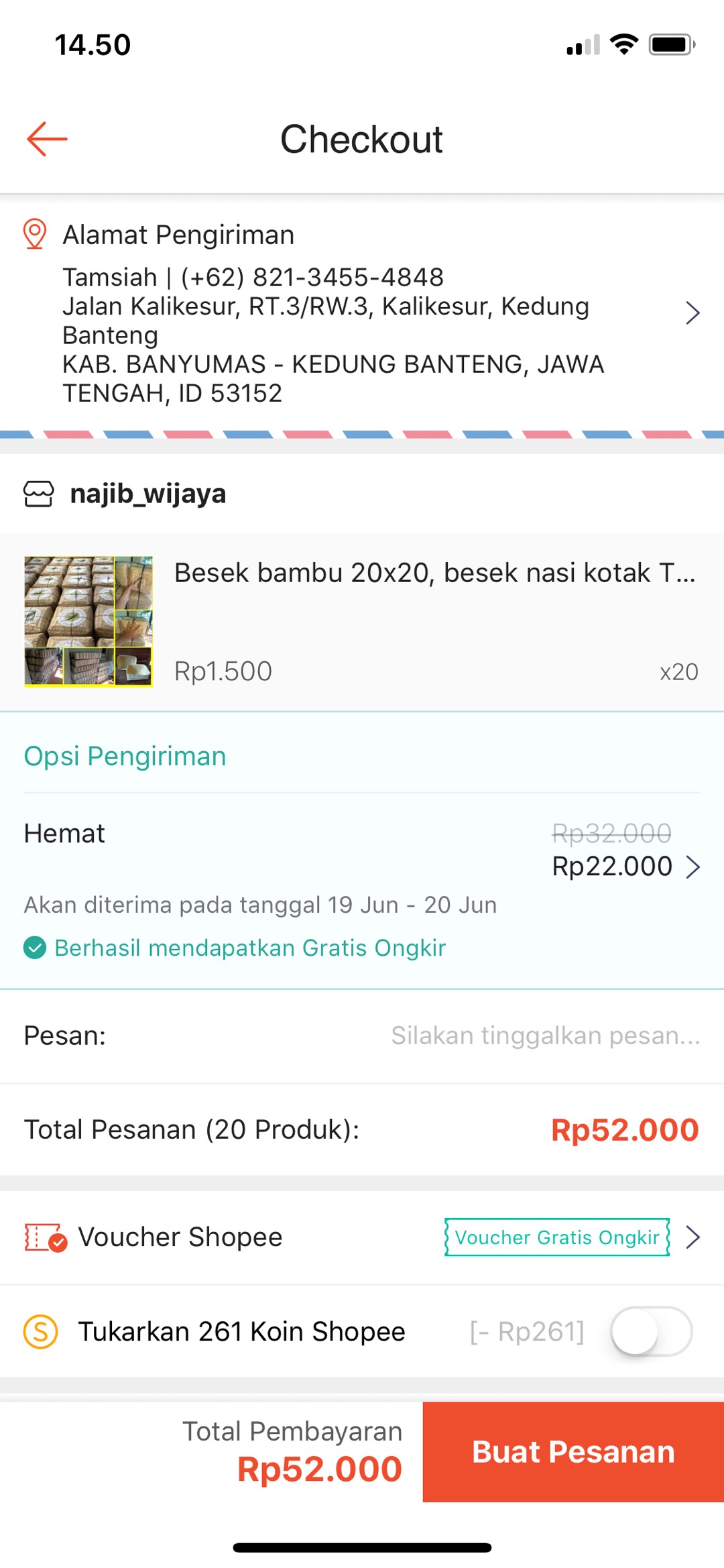The image size is (724, 1568).
Task: Tap the green Gratis Ongkir checkmark icon
Action: click(x=34, y=947)
